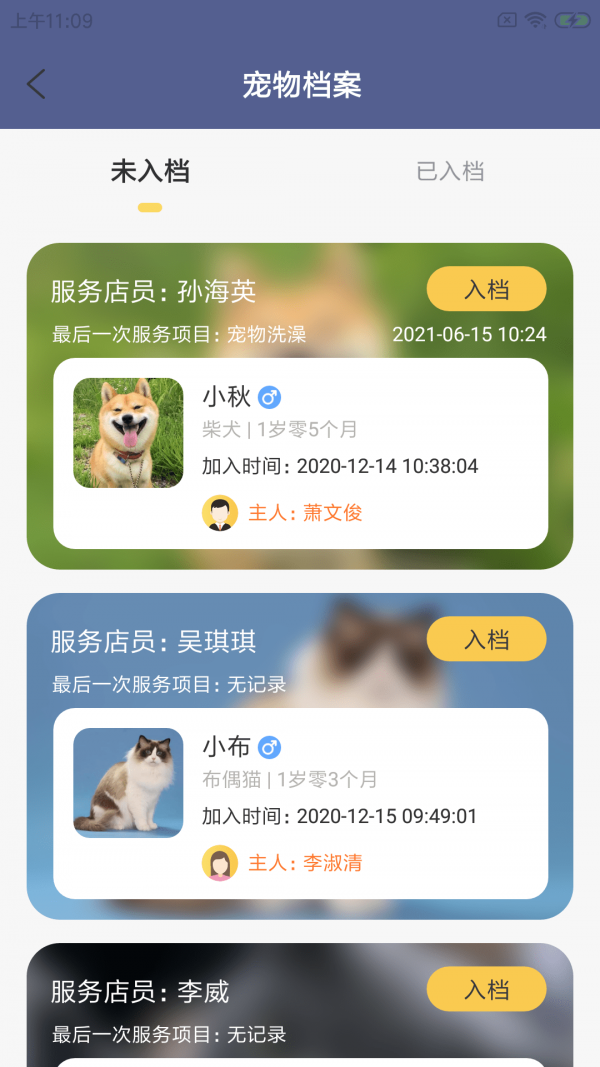Tap 入档 on 李威's card
This screenshot has width=600, height=1067.
[486, 990]
